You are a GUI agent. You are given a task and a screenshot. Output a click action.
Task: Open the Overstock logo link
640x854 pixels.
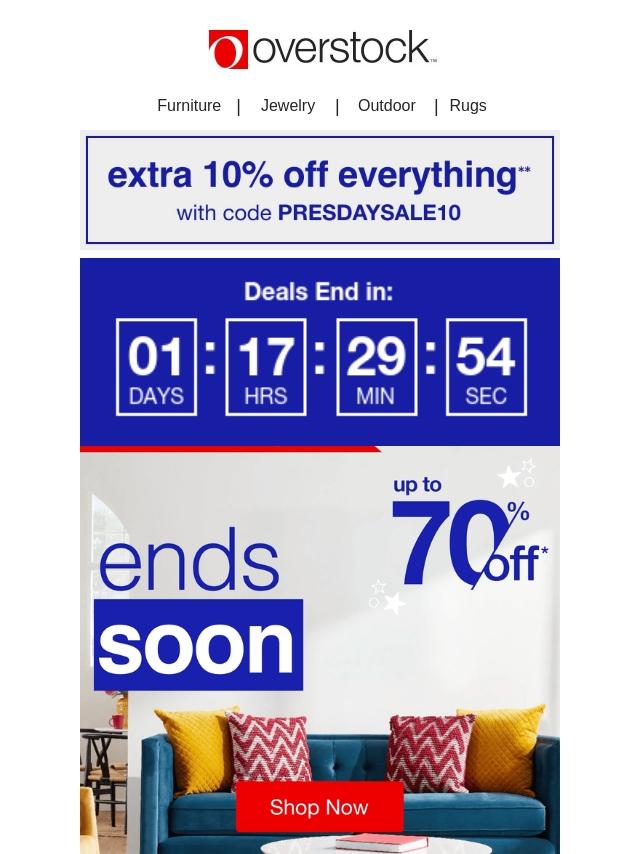322,49
